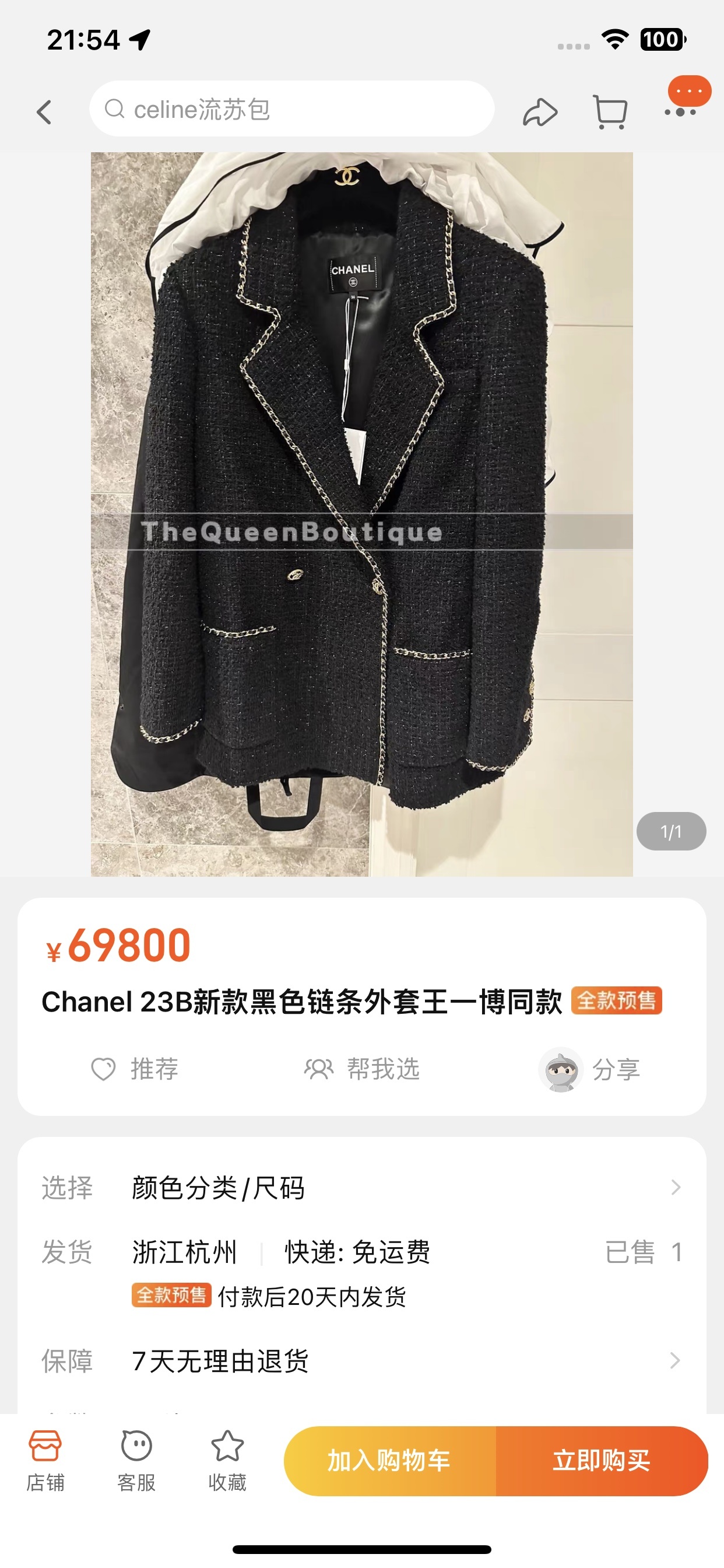724x1568 pixels.
Task: Go back to previous page
Action: (x=44, y=112)
